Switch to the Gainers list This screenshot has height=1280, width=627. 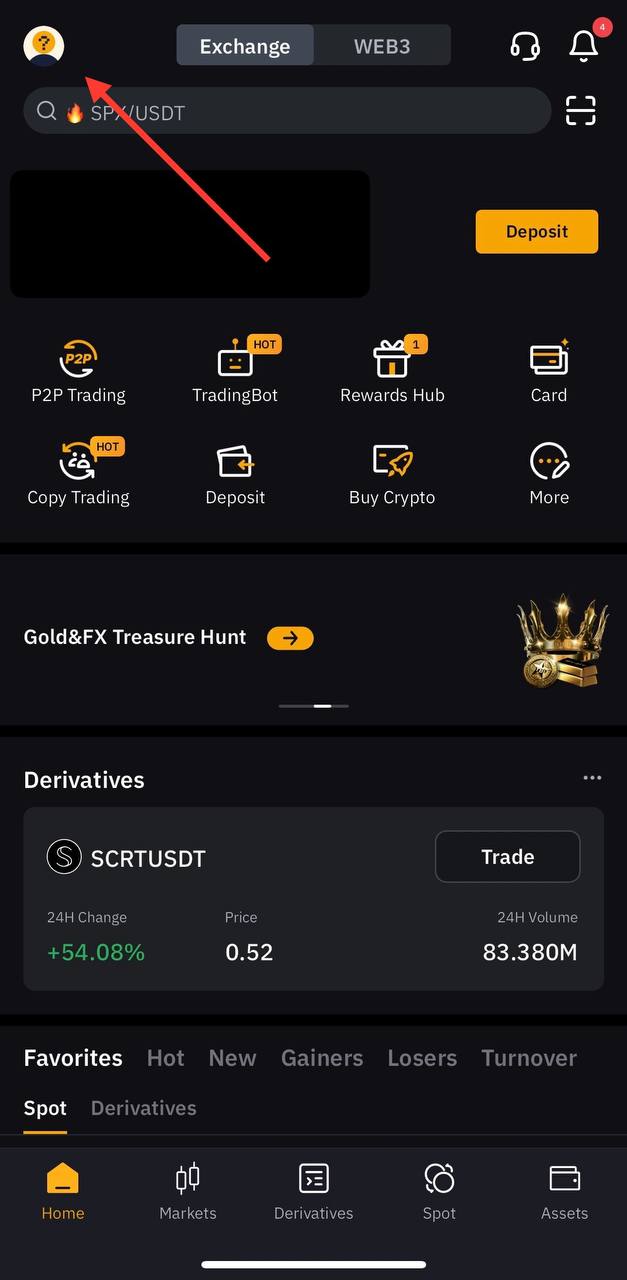tap(322, 1058)
